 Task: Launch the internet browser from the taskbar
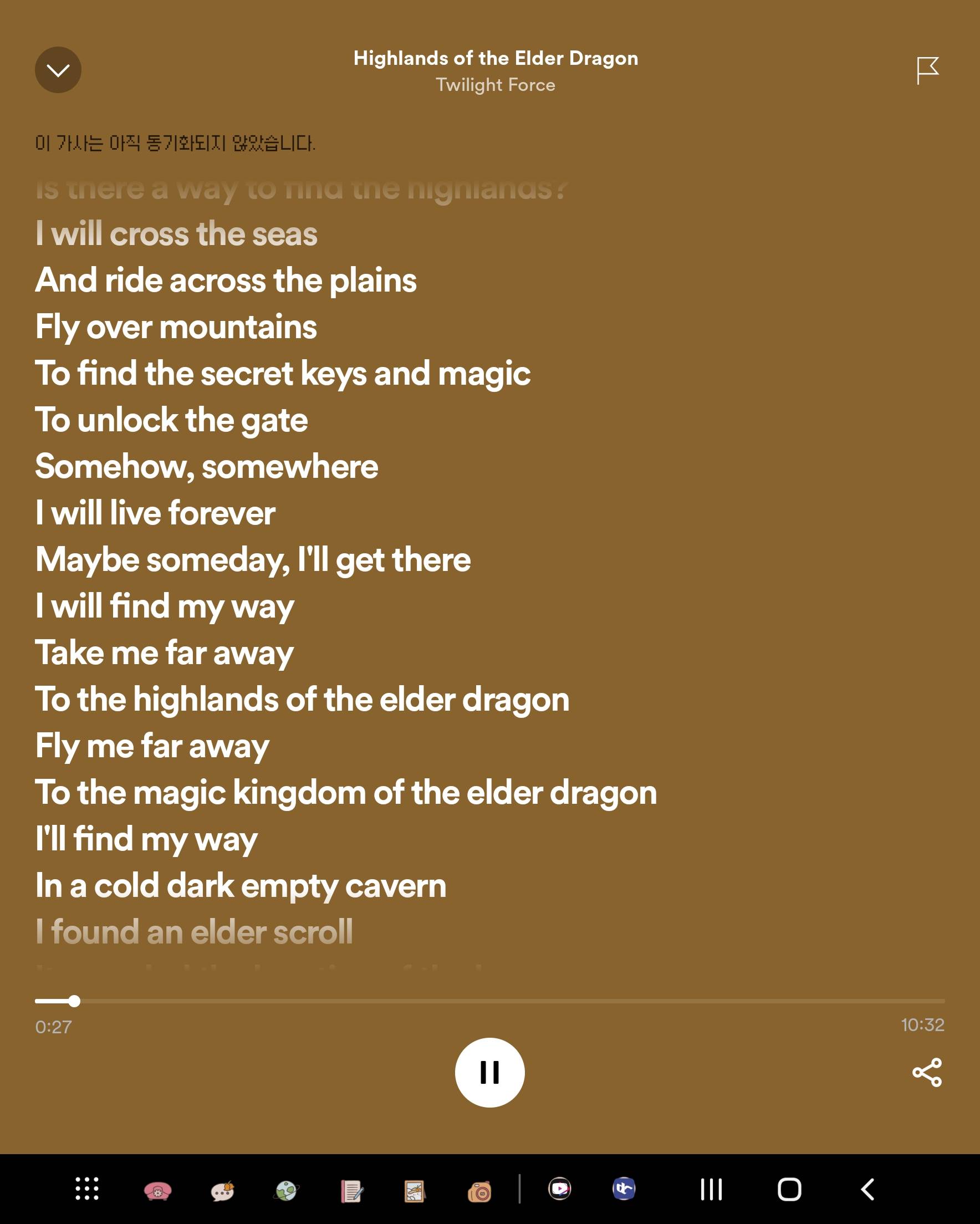287,1190
